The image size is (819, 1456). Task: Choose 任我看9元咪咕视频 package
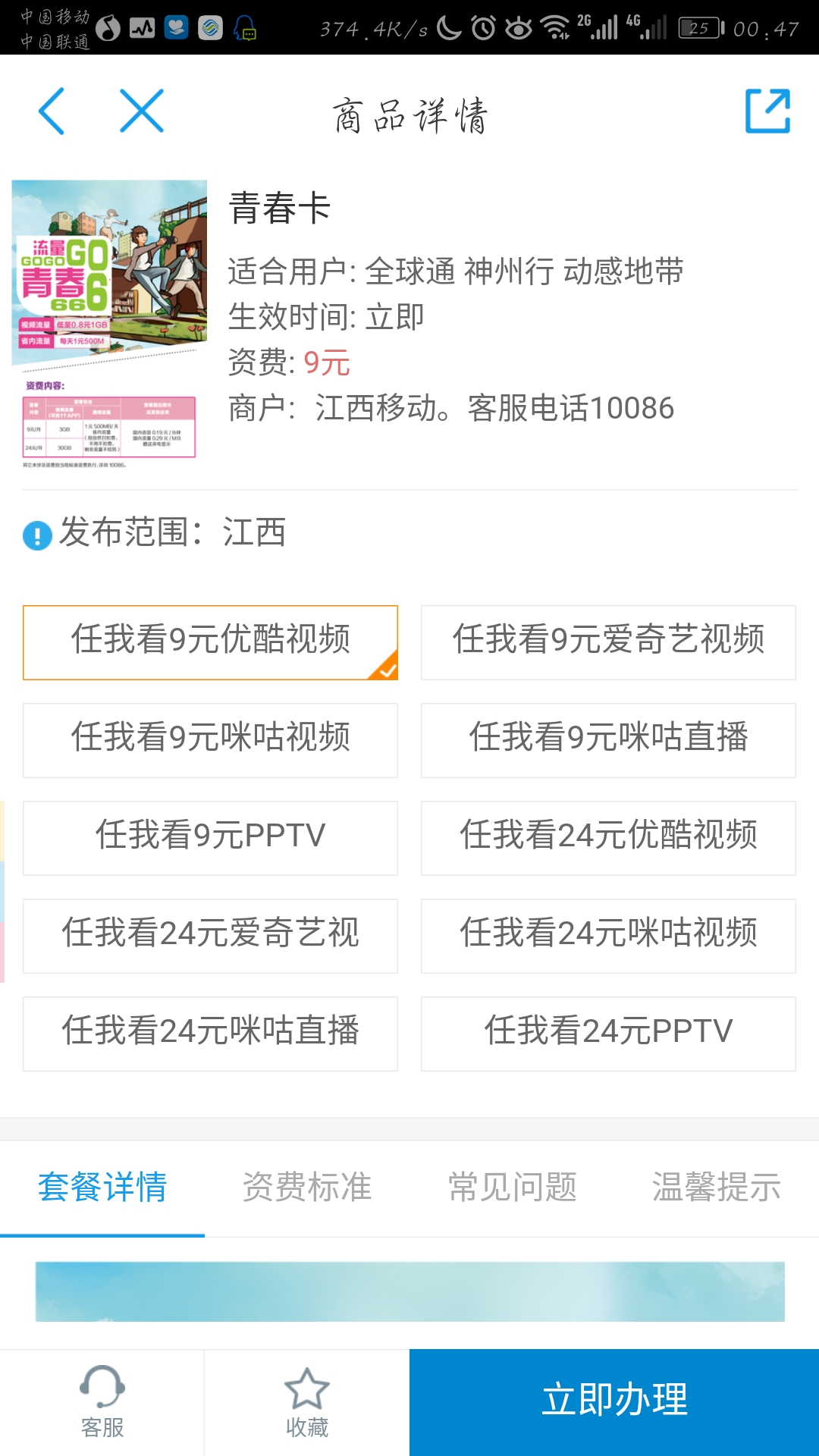click(x=210, y=740)
